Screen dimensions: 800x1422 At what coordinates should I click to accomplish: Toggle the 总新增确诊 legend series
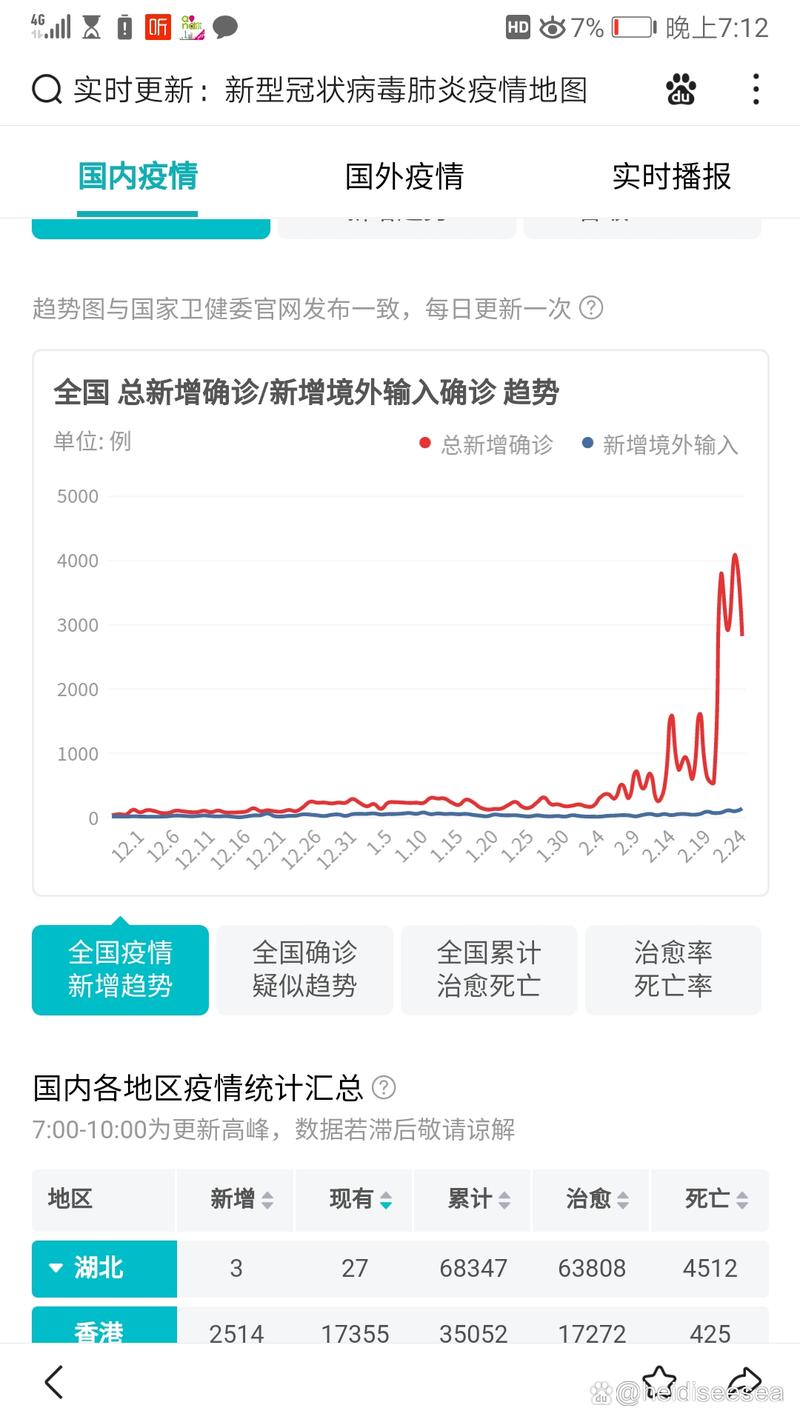(x=498, y=444)
